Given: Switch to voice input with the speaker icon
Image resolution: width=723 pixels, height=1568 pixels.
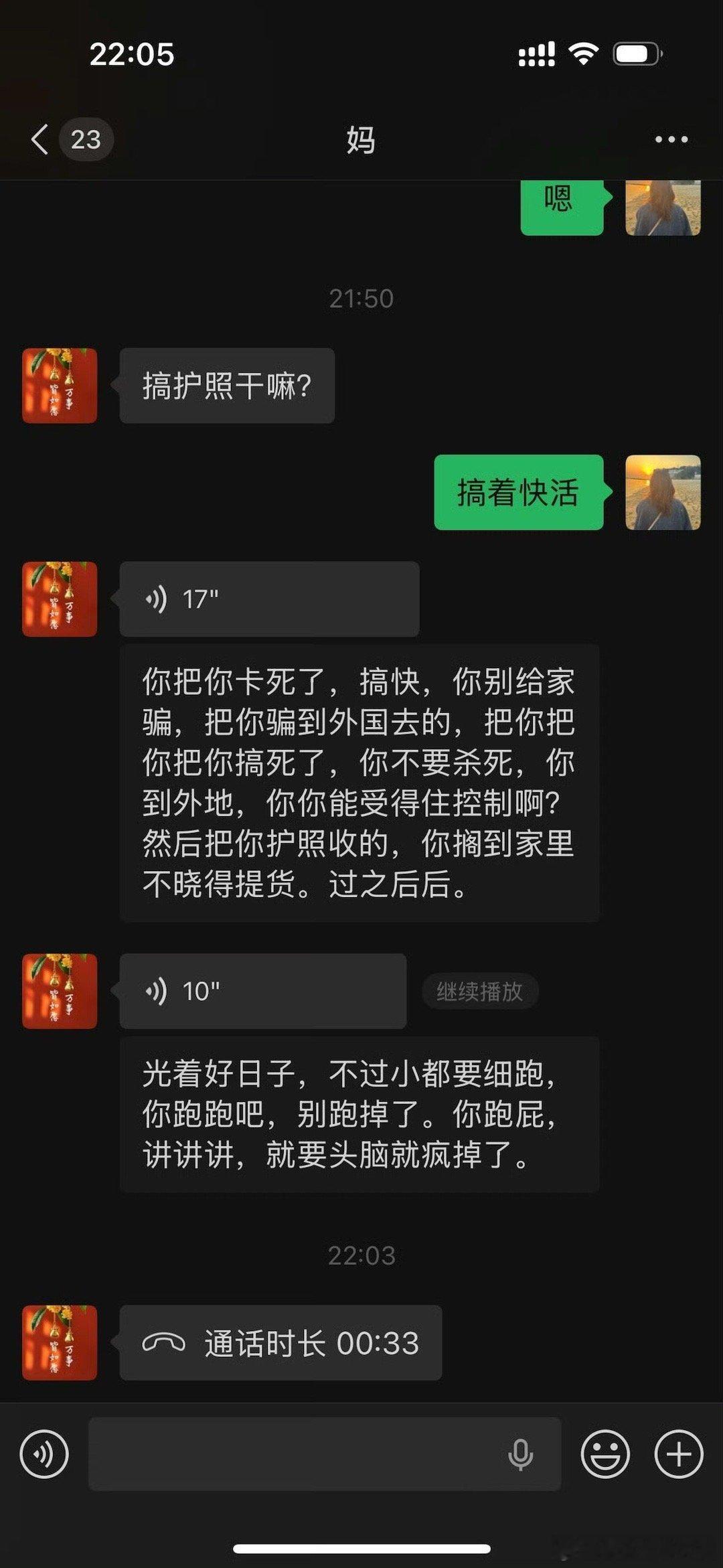Looking at the screenshot, I should pyautogui.click(x=44, y=1454).
